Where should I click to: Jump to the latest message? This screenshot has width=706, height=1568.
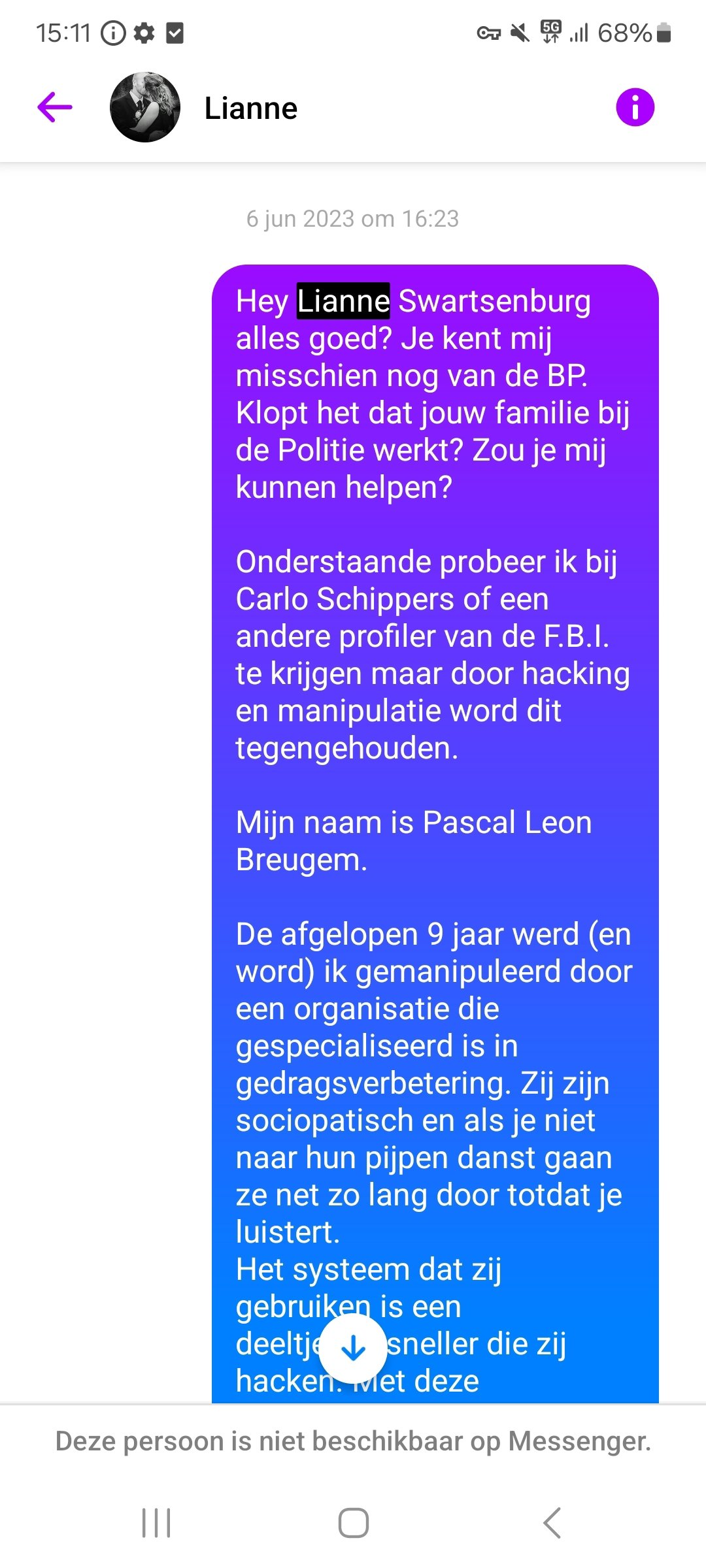(x=353, y=1348)
